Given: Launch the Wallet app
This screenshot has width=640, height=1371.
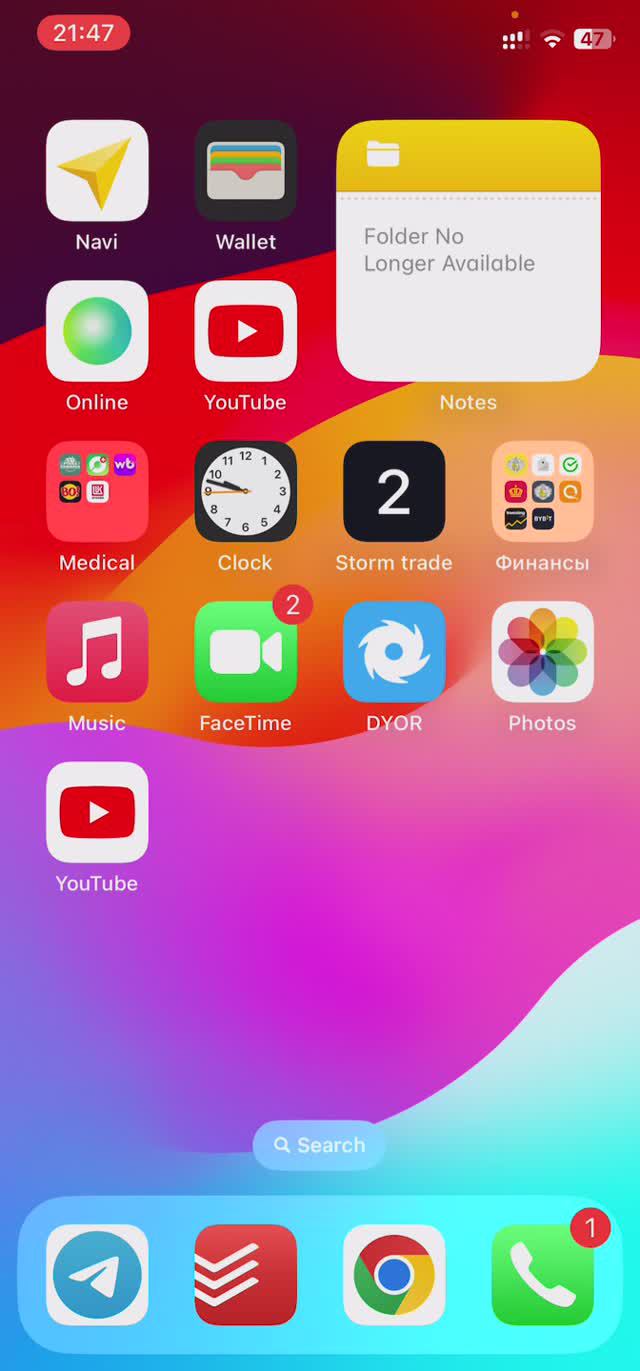Looking at the screenshot, I should (245, 171).
